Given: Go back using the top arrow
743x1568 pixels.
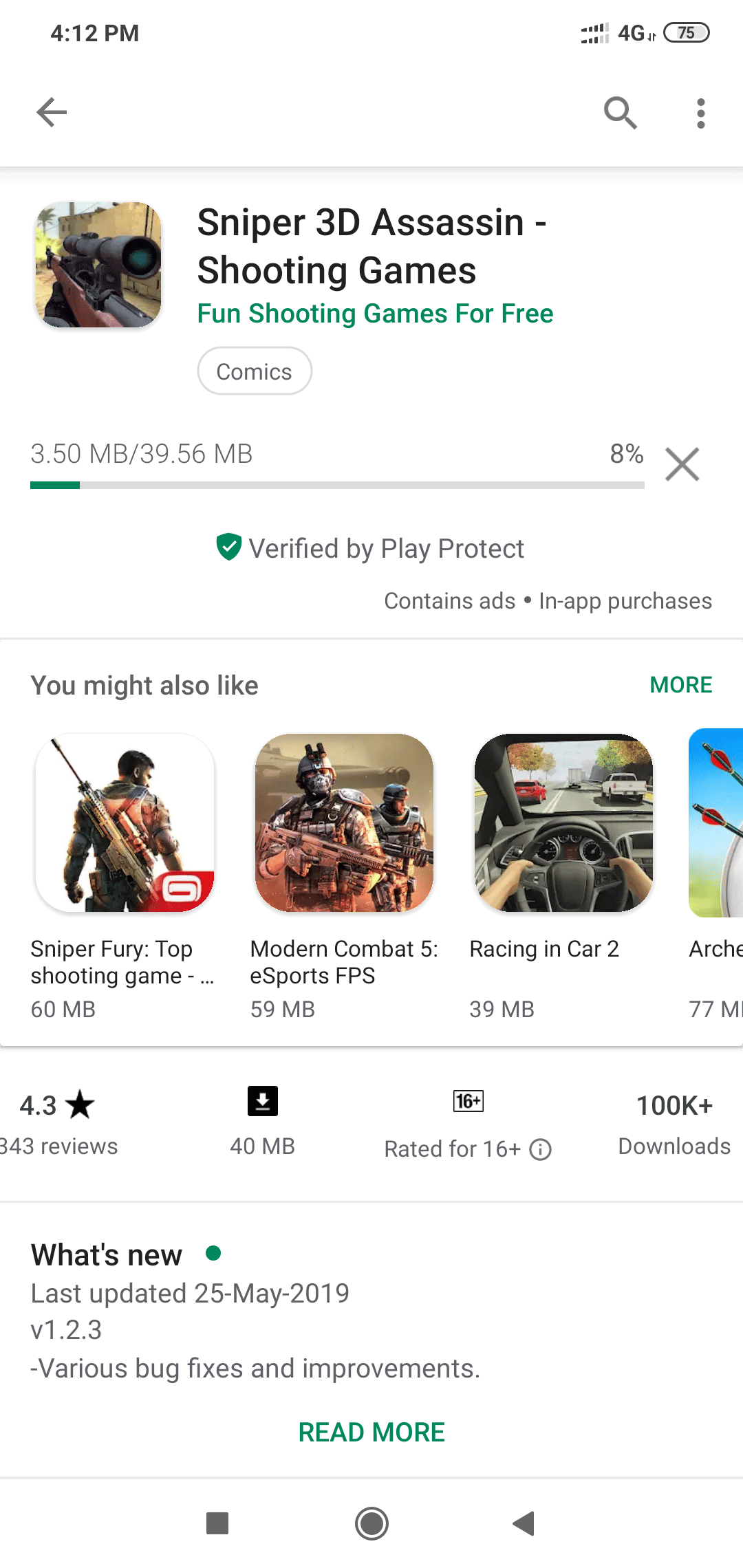Looking at the screenshot, I should click(x=52, y=112).
